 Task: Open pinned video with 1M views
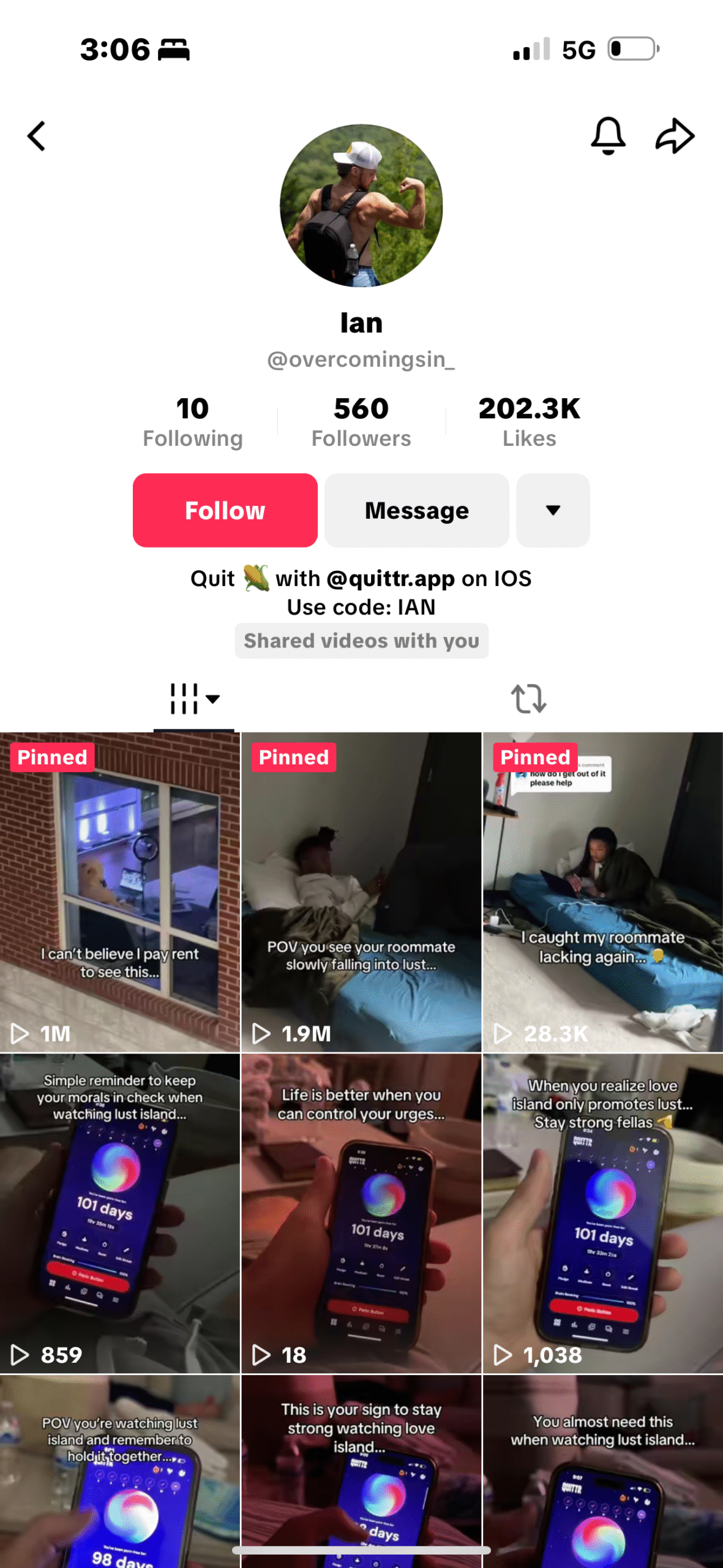coord(120,892)
